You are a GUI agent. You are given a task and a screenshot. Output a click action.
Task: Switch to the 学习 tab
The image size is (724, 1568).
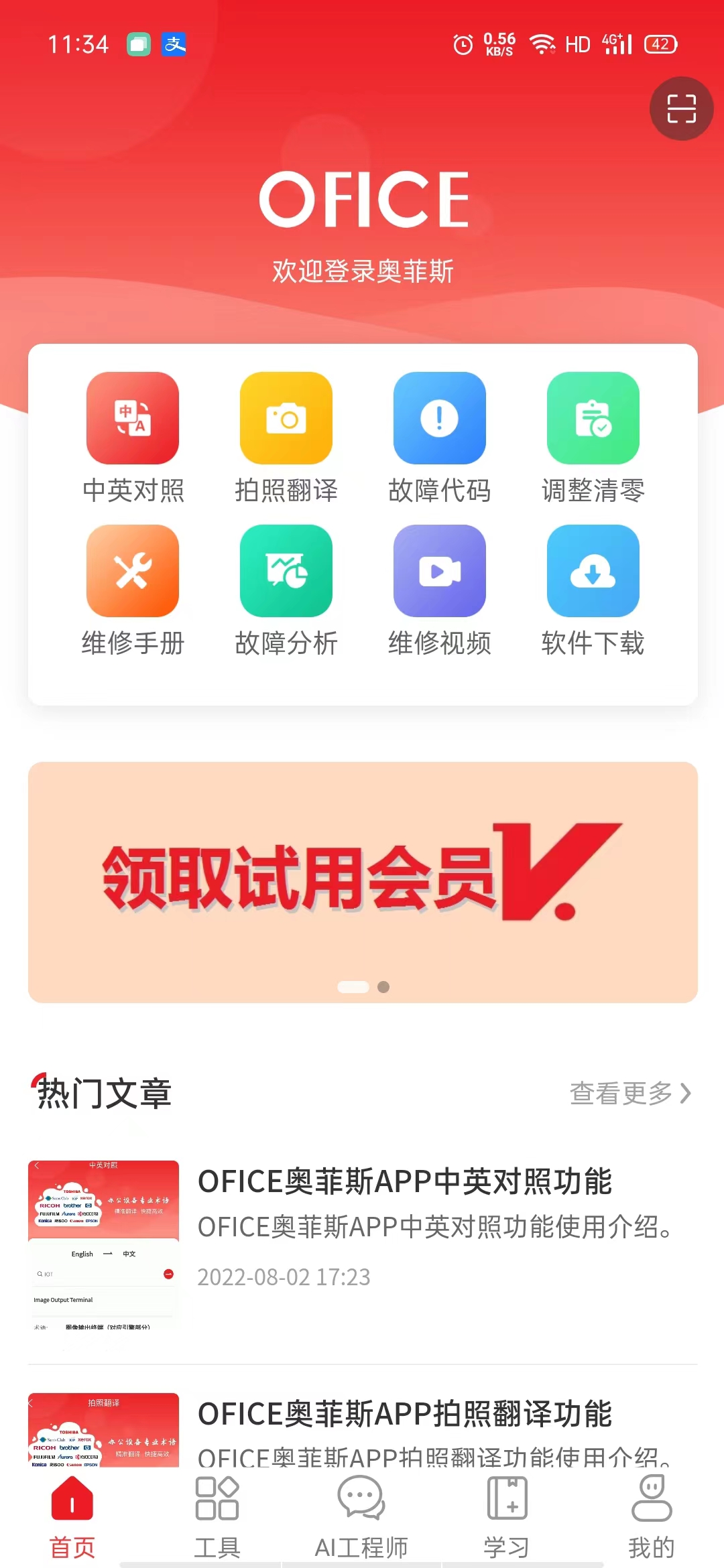point(507,1516)
